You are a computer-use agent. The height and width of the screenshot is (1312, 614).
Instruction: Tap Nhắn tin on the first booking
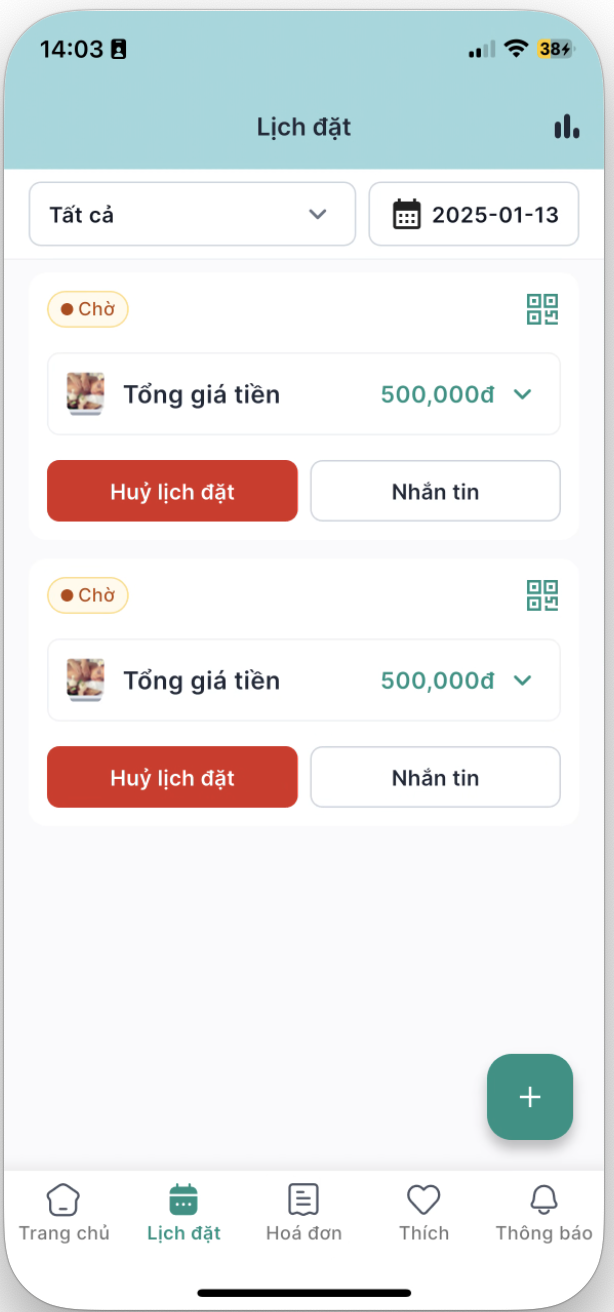pyautogui.click(x=435, y=491)
